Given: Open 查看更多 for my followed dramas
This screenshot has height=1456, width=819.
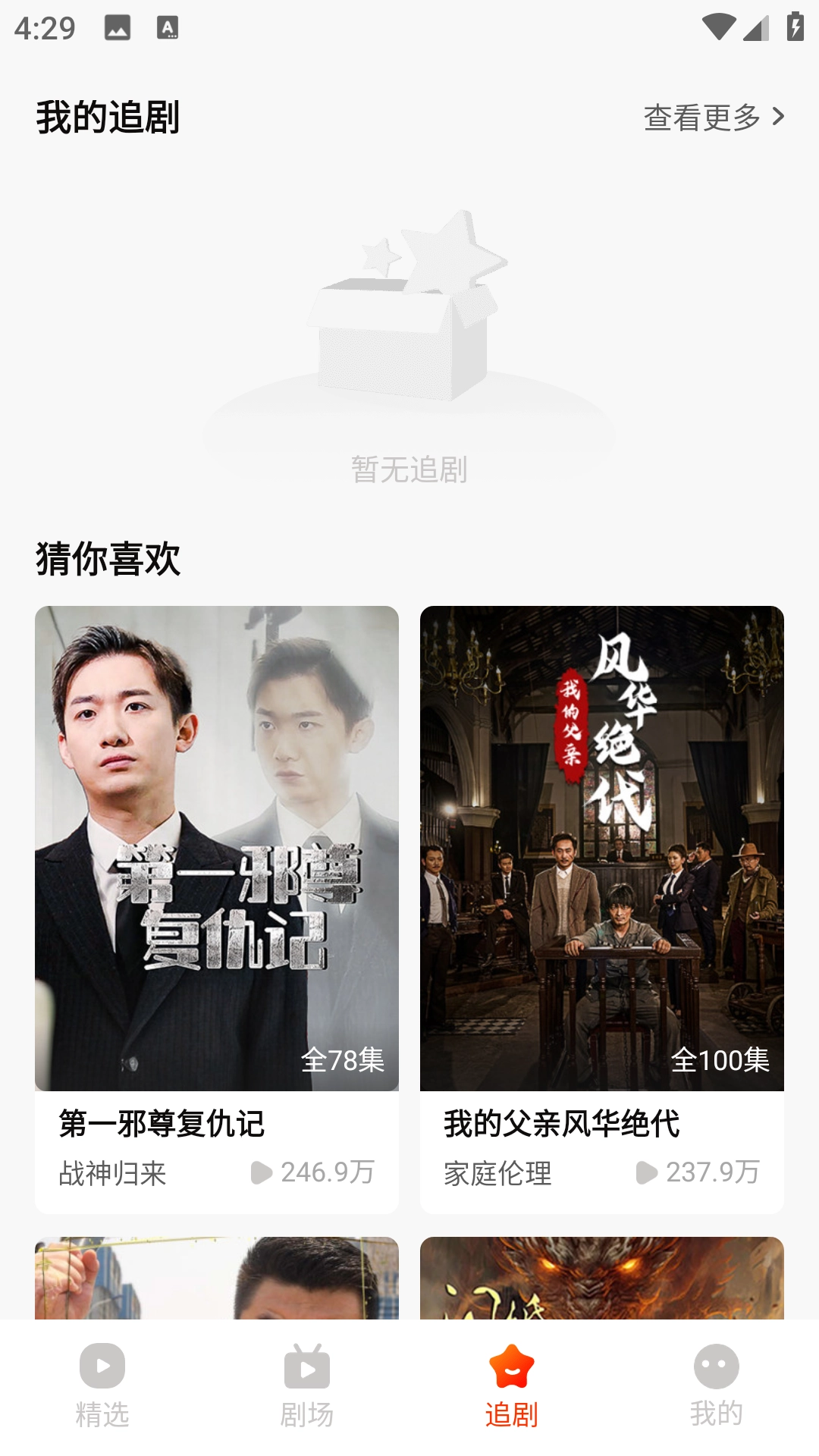Looking at the screenshot, I should coord(713,118).
